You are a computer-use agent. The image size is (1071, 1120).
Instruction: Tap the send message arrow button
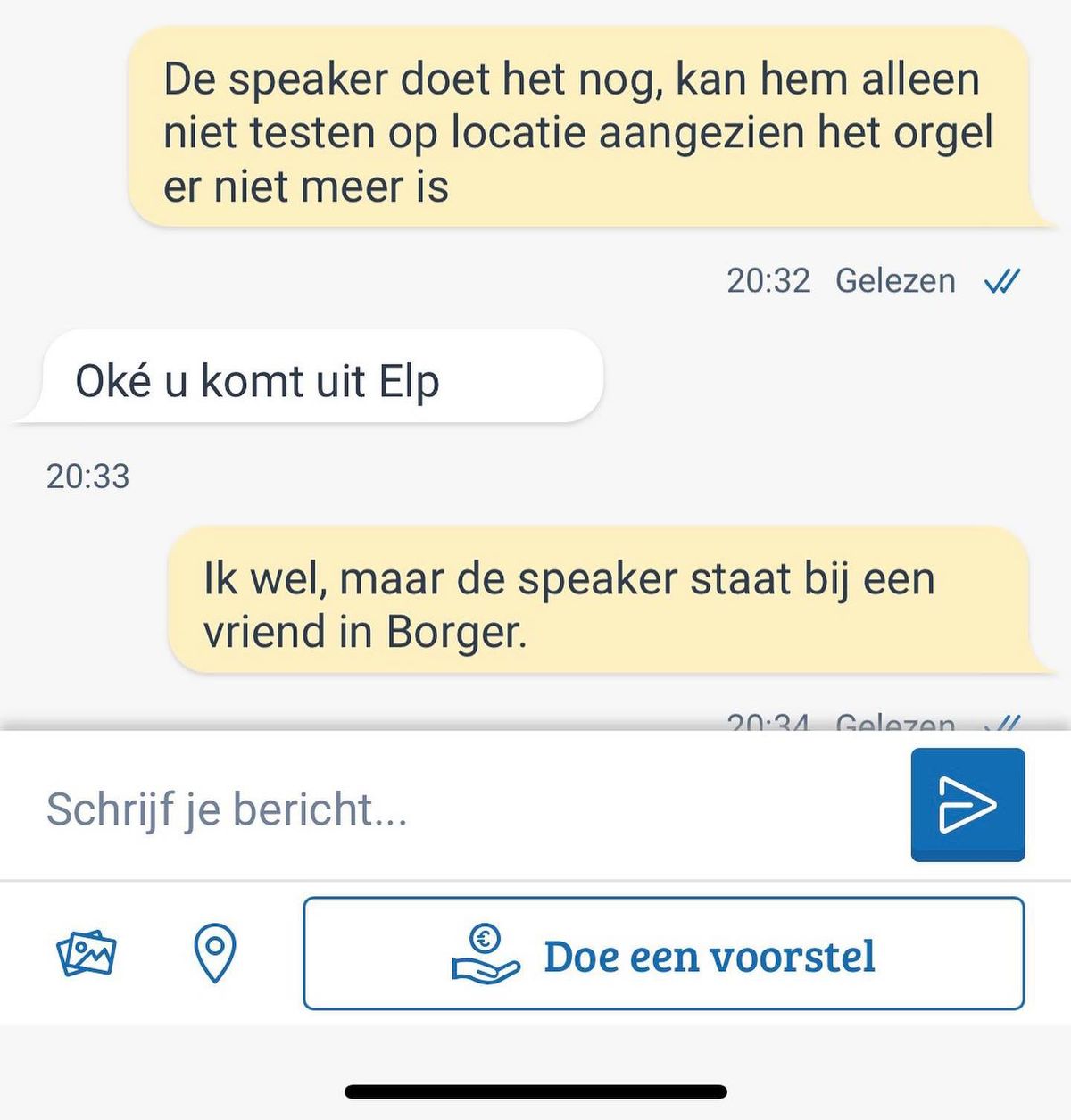pyautogui.click(x=967, y=805)
